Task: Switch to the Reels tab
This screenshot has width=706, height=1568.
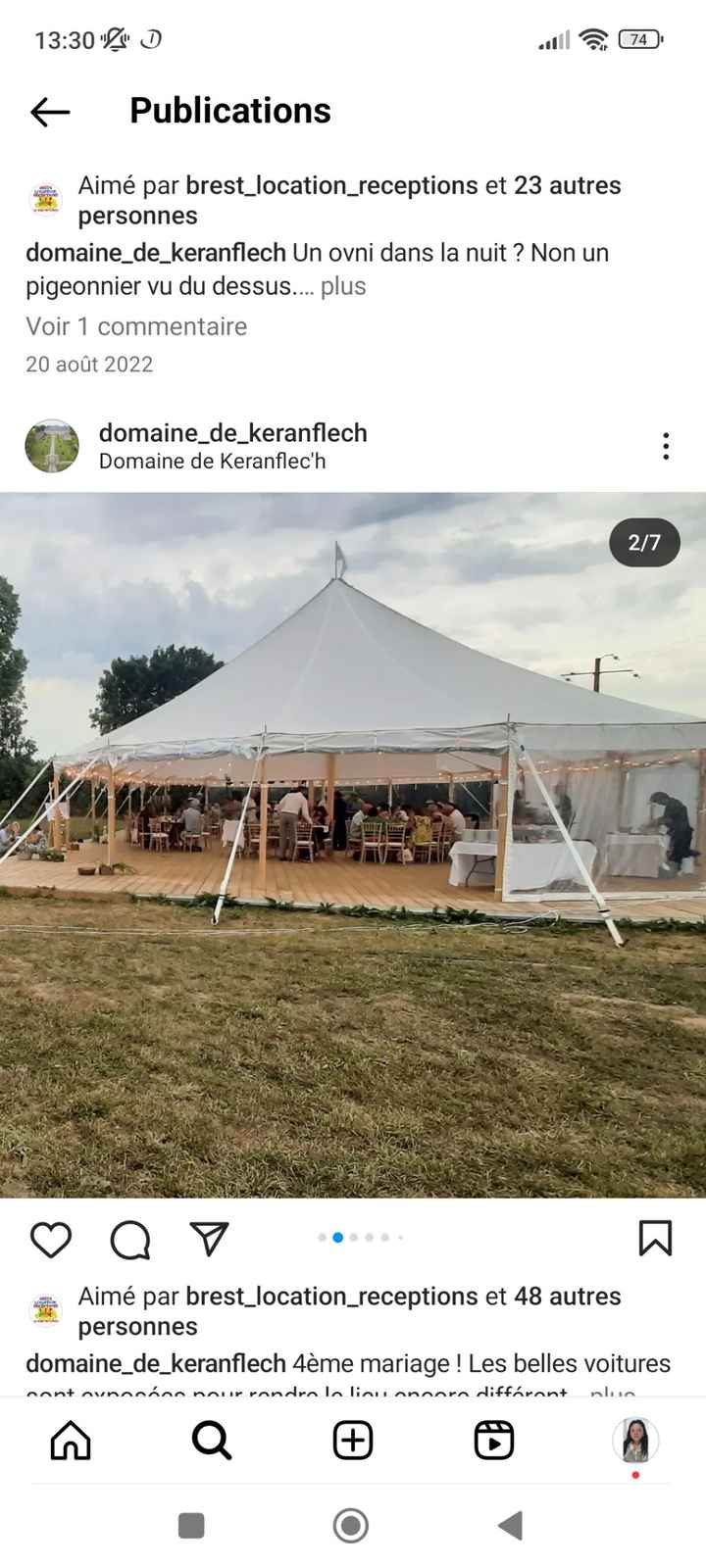Action: [494, 1440]
